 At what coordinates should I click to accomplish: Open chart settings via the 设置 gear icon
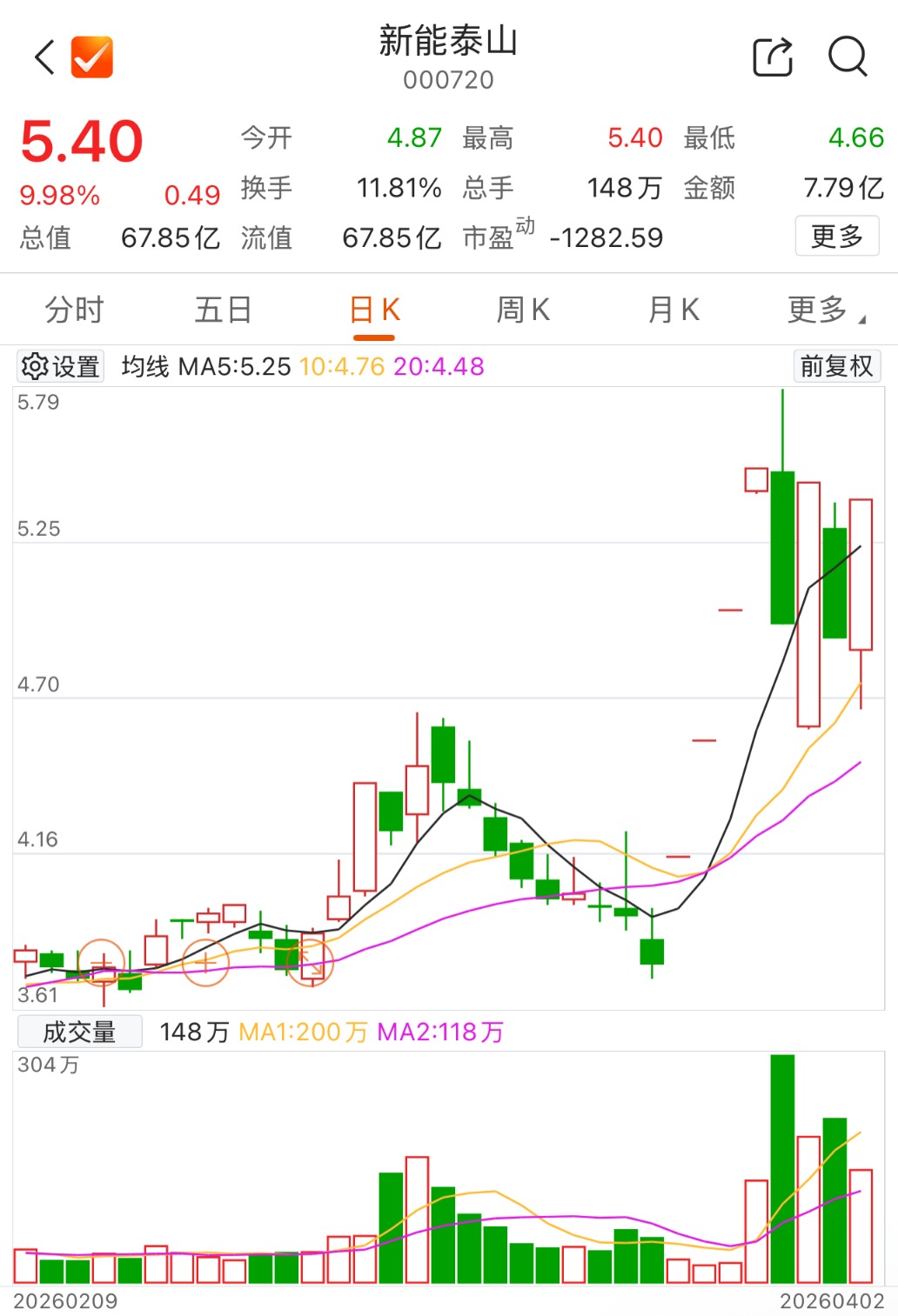click(x=59, y=366)
